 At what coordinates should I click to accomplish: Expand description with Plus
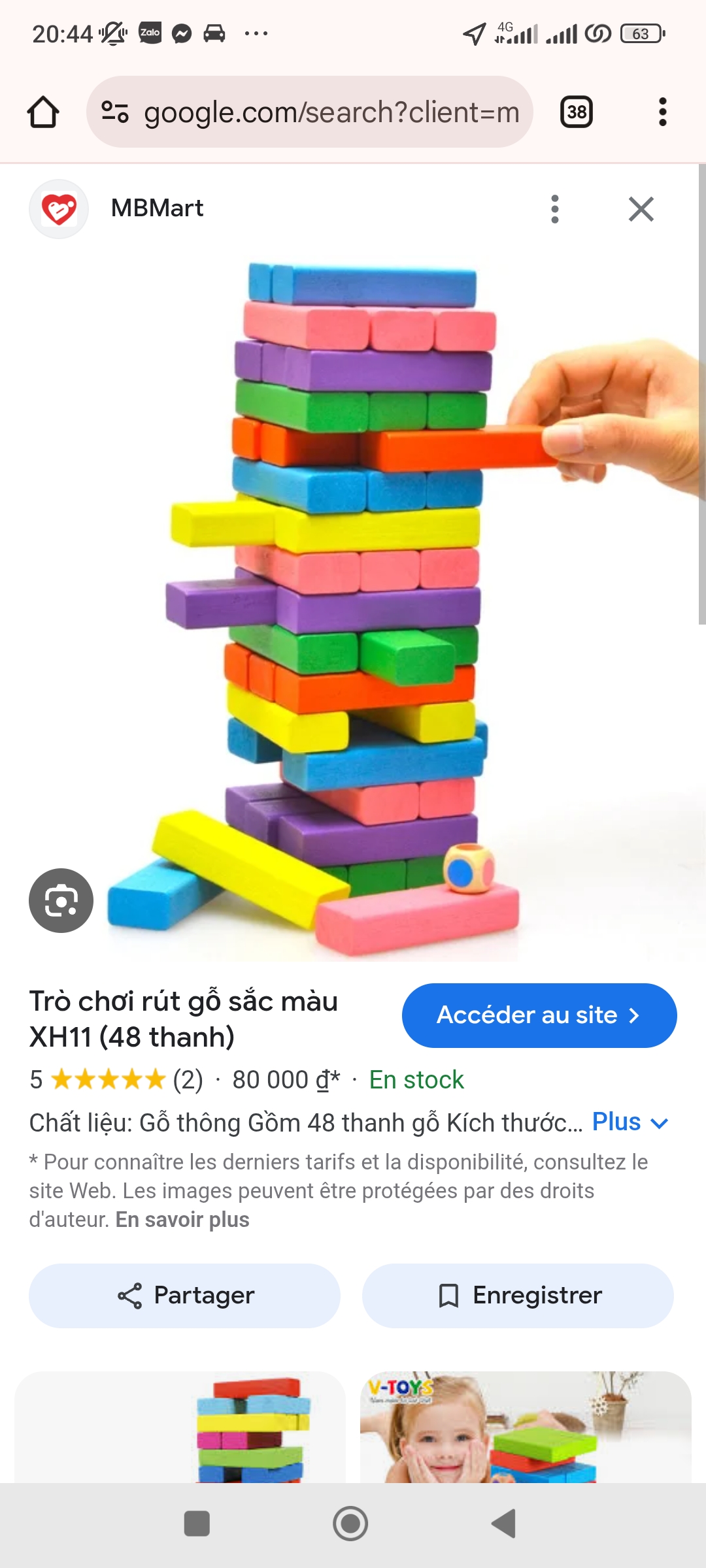pyautogui.click(x=630, y=1122)
